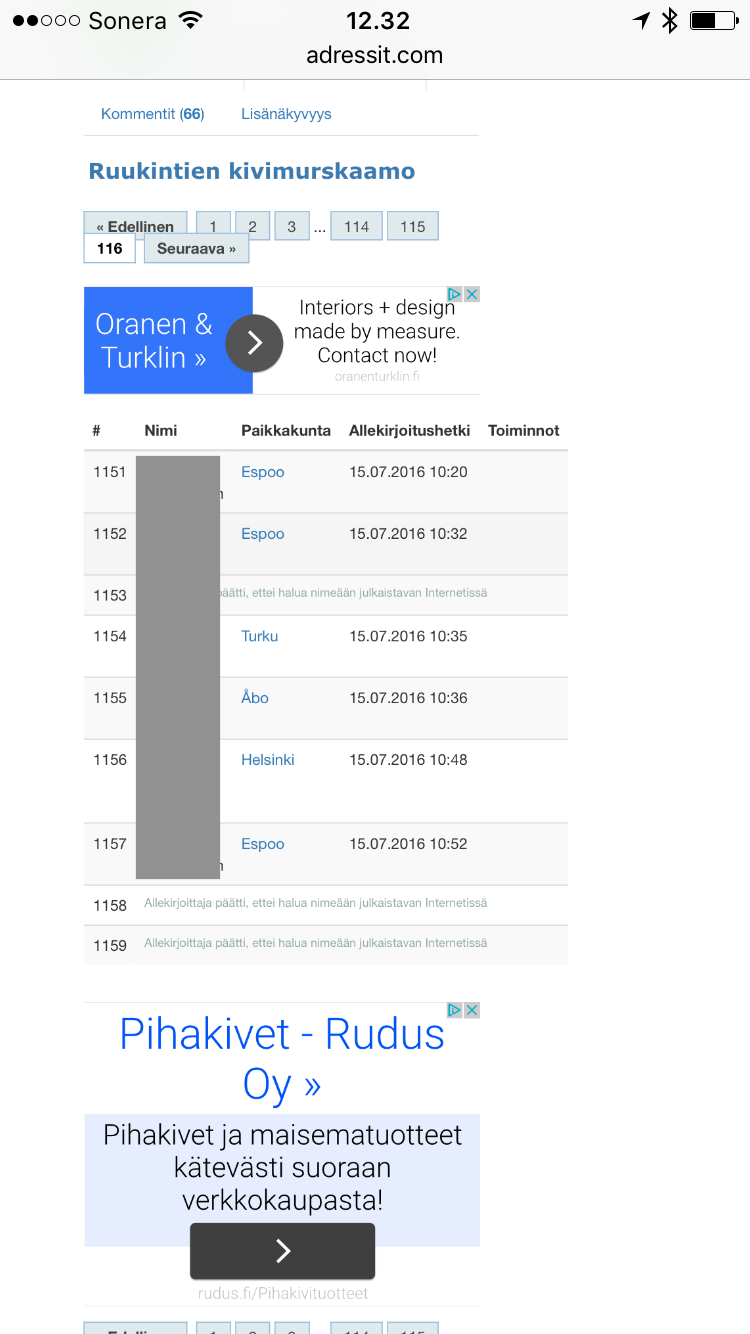Go to the previous page with Edellinen
The width and height of the screenshot is (750, 1334).
pos(135,226)
